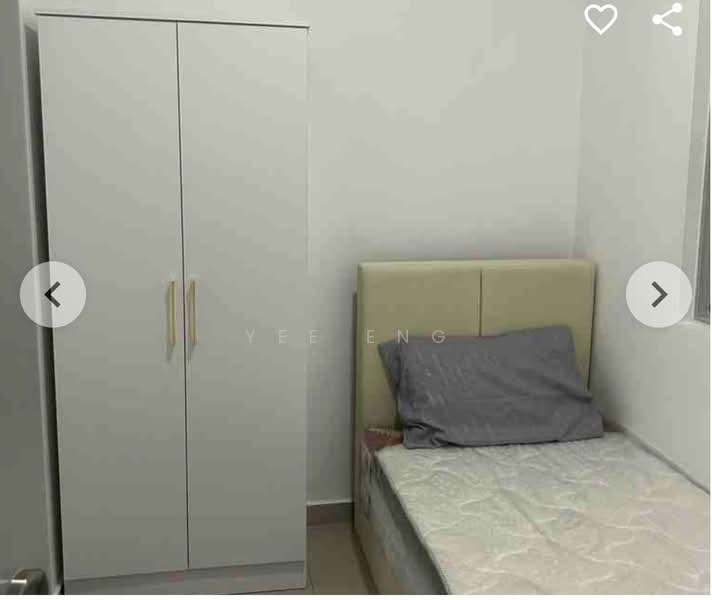
Task: Show the next photo
Action: tap(658, 294)
